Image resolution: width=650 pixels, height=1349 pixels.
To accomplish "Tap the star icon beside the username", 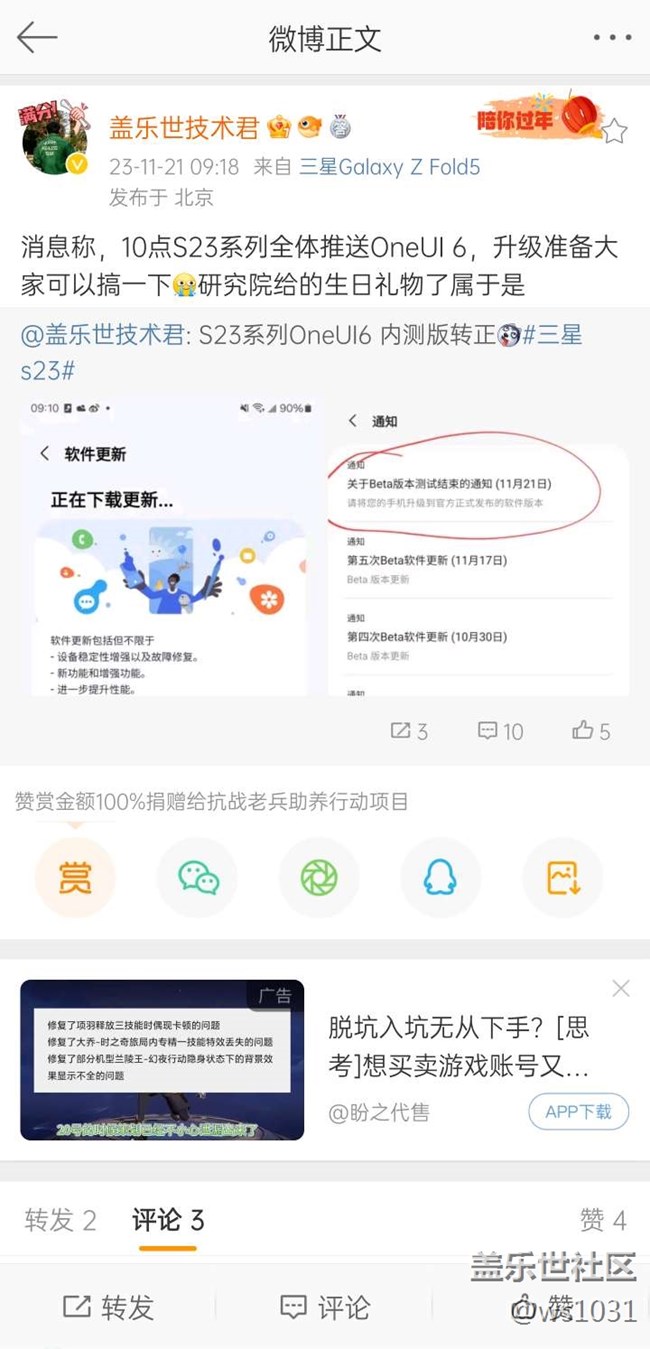I will click(615, 130).
